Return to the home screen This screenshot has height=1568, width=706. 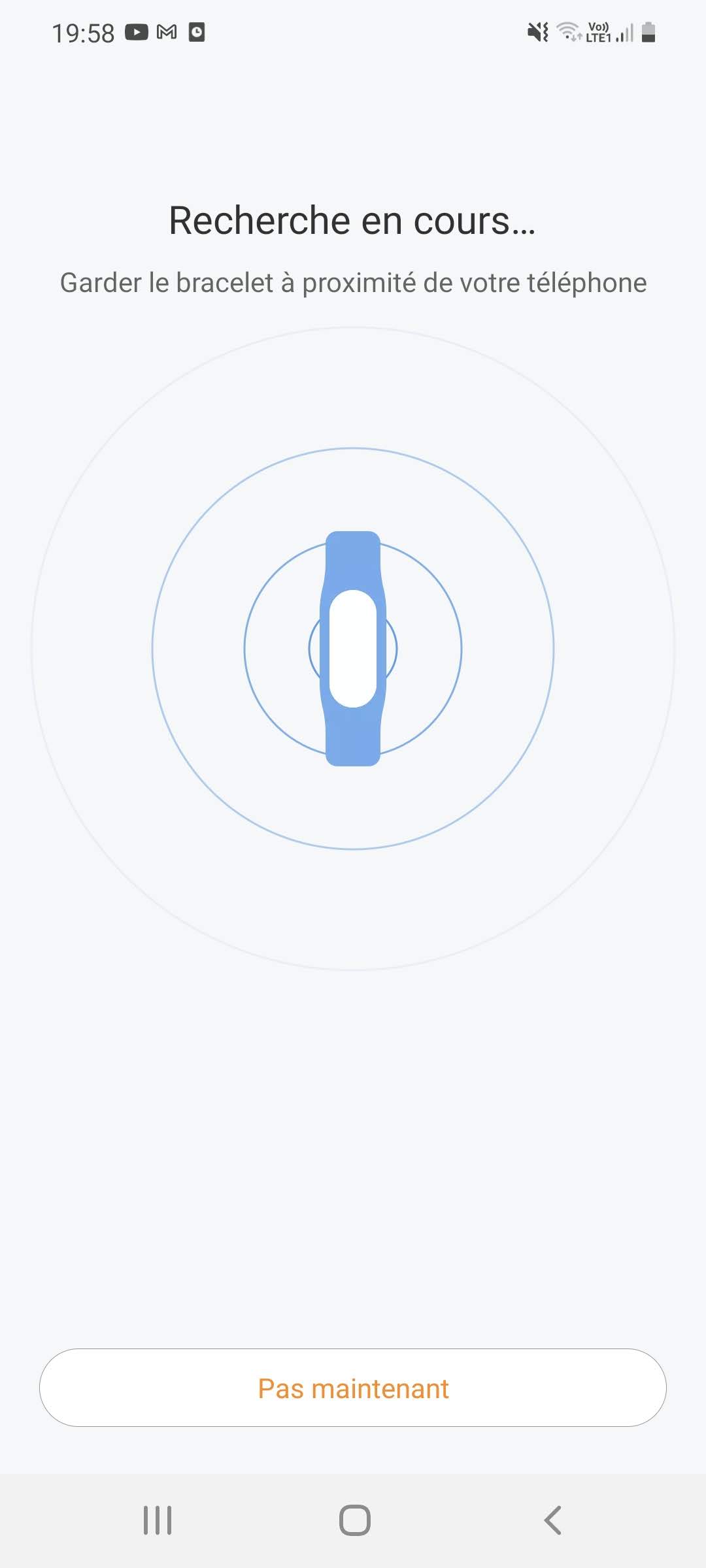(x=354, y=1520)
